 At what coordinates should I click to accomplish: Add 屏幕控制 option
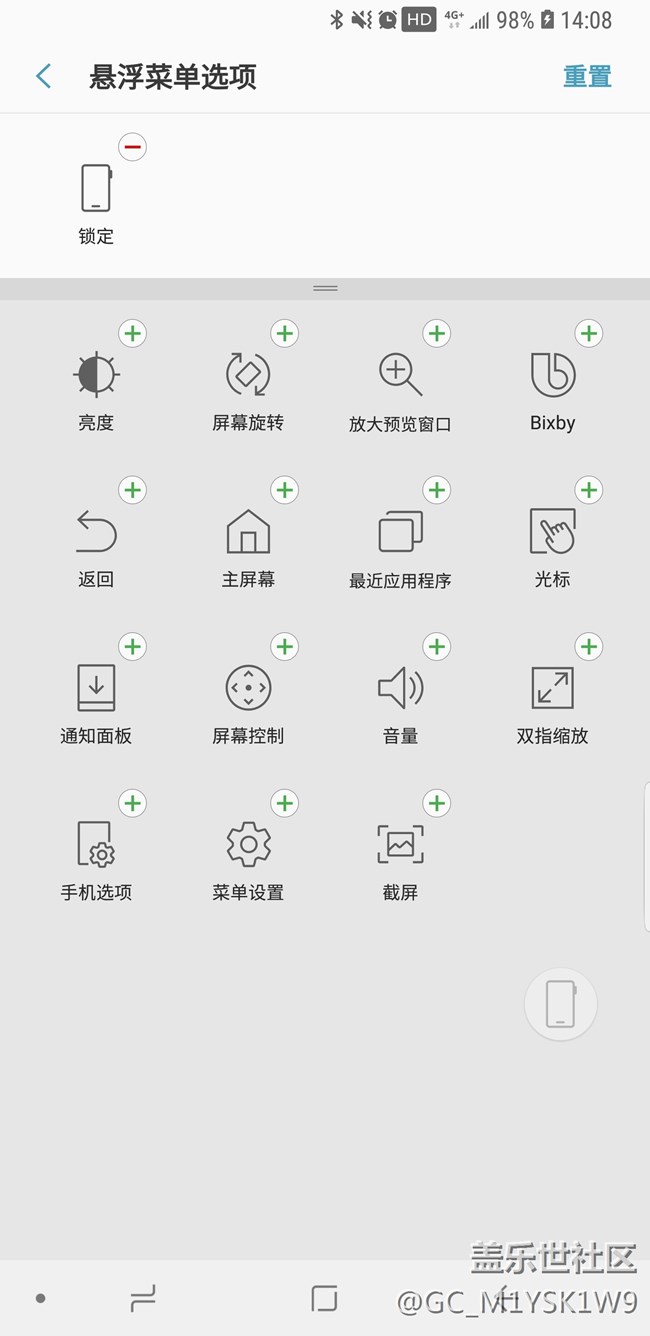(x=285, y=647)
